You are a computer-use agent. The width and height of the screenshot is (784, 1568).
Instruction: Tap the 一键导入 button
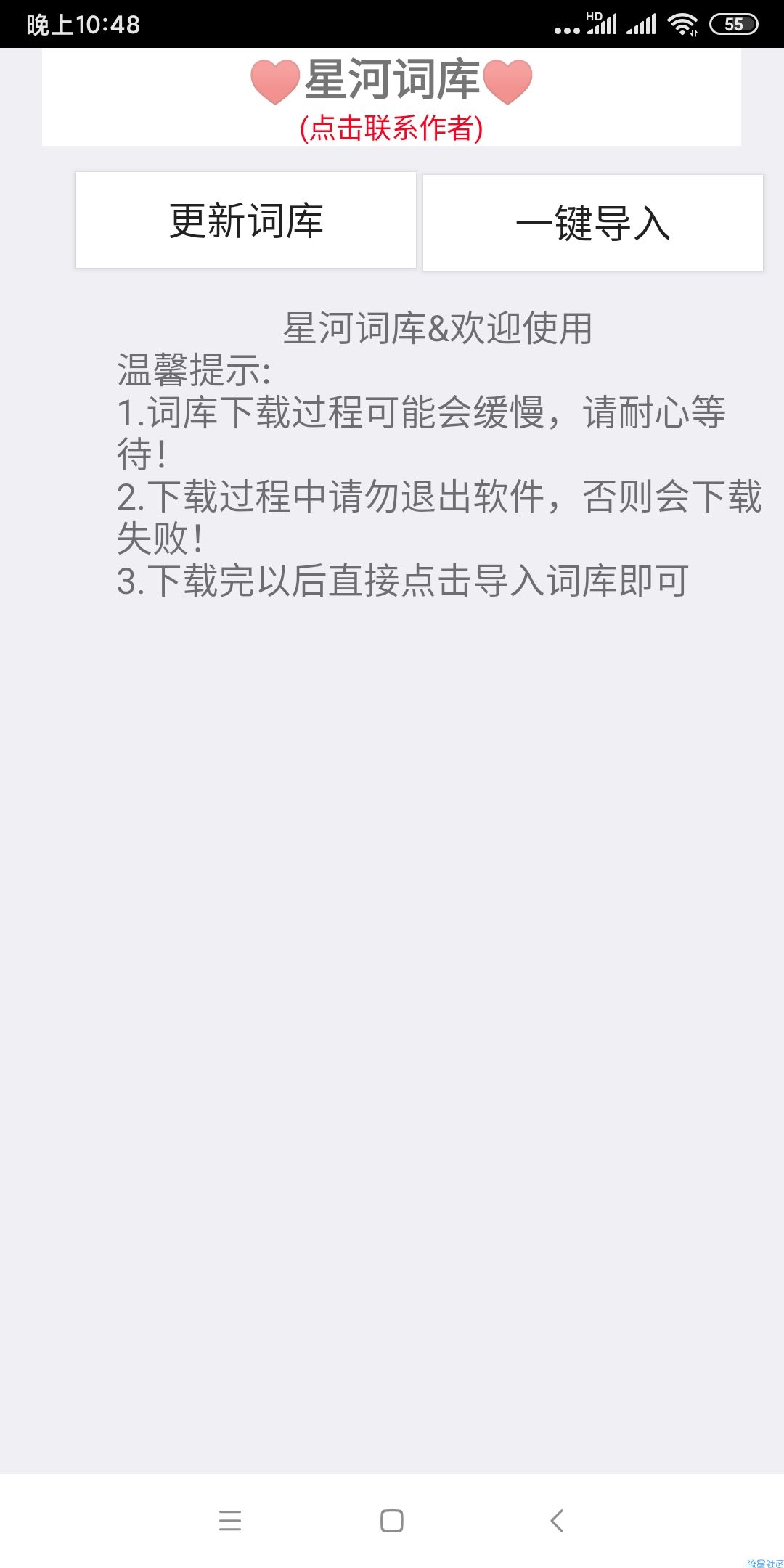click(592, 223)
